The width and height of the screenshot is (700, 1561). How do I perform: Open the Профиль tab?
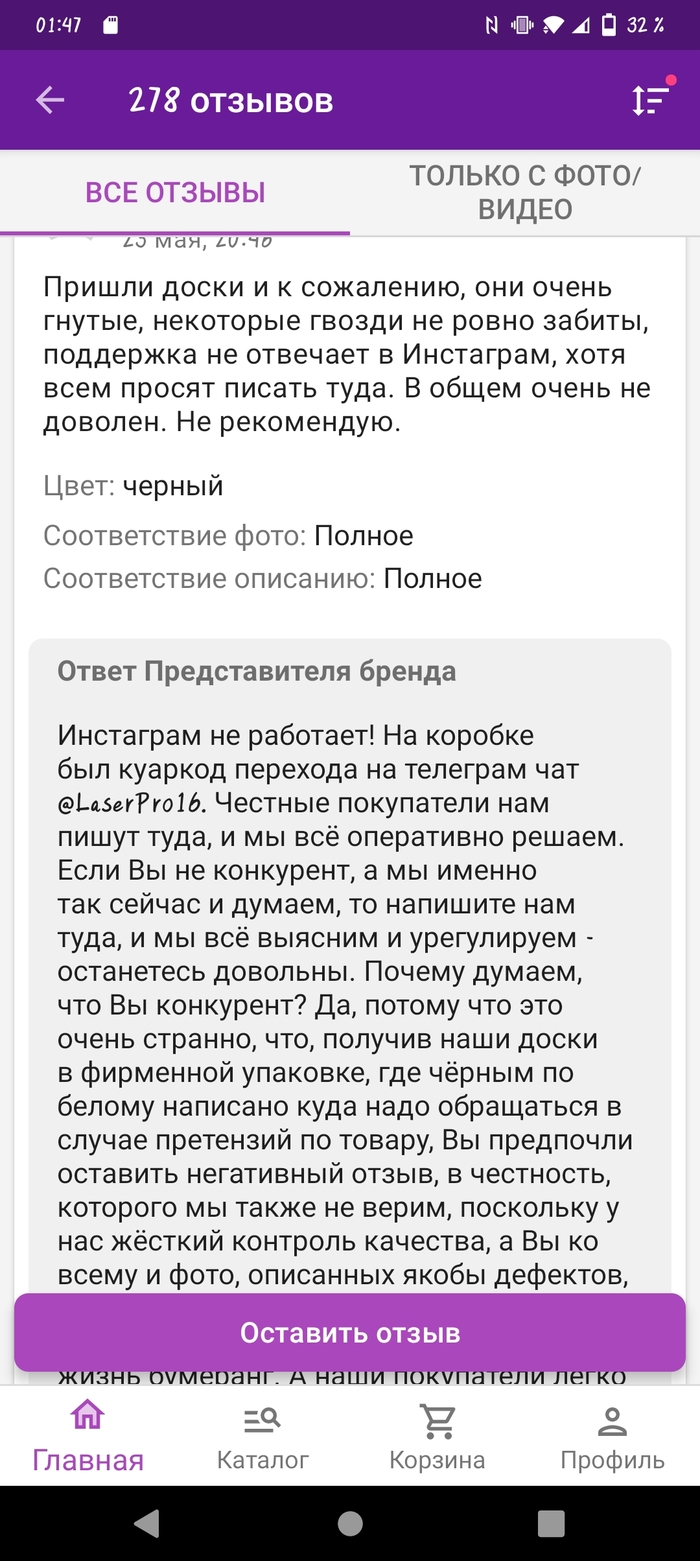click(612, 1437)
